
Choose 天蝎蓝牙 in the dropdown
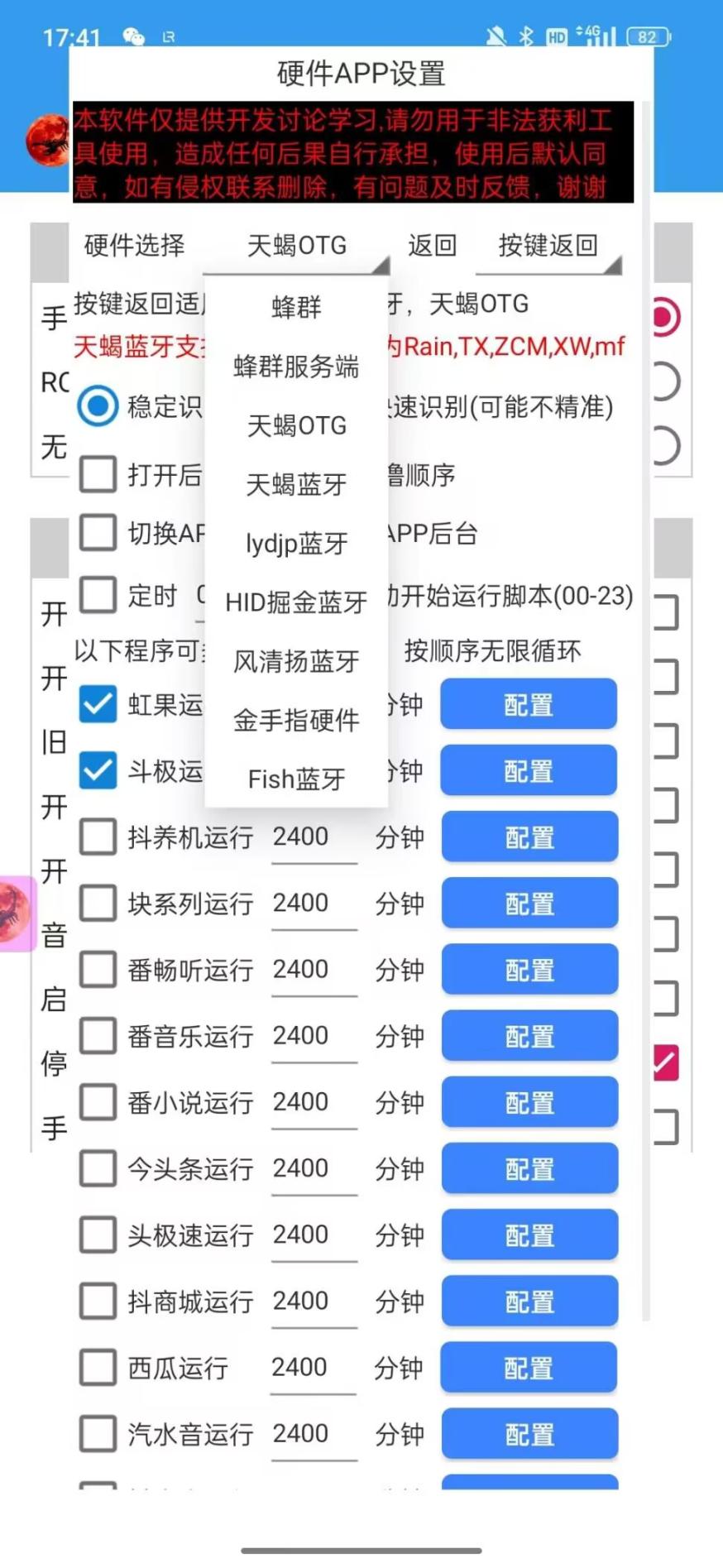(294, 484)
